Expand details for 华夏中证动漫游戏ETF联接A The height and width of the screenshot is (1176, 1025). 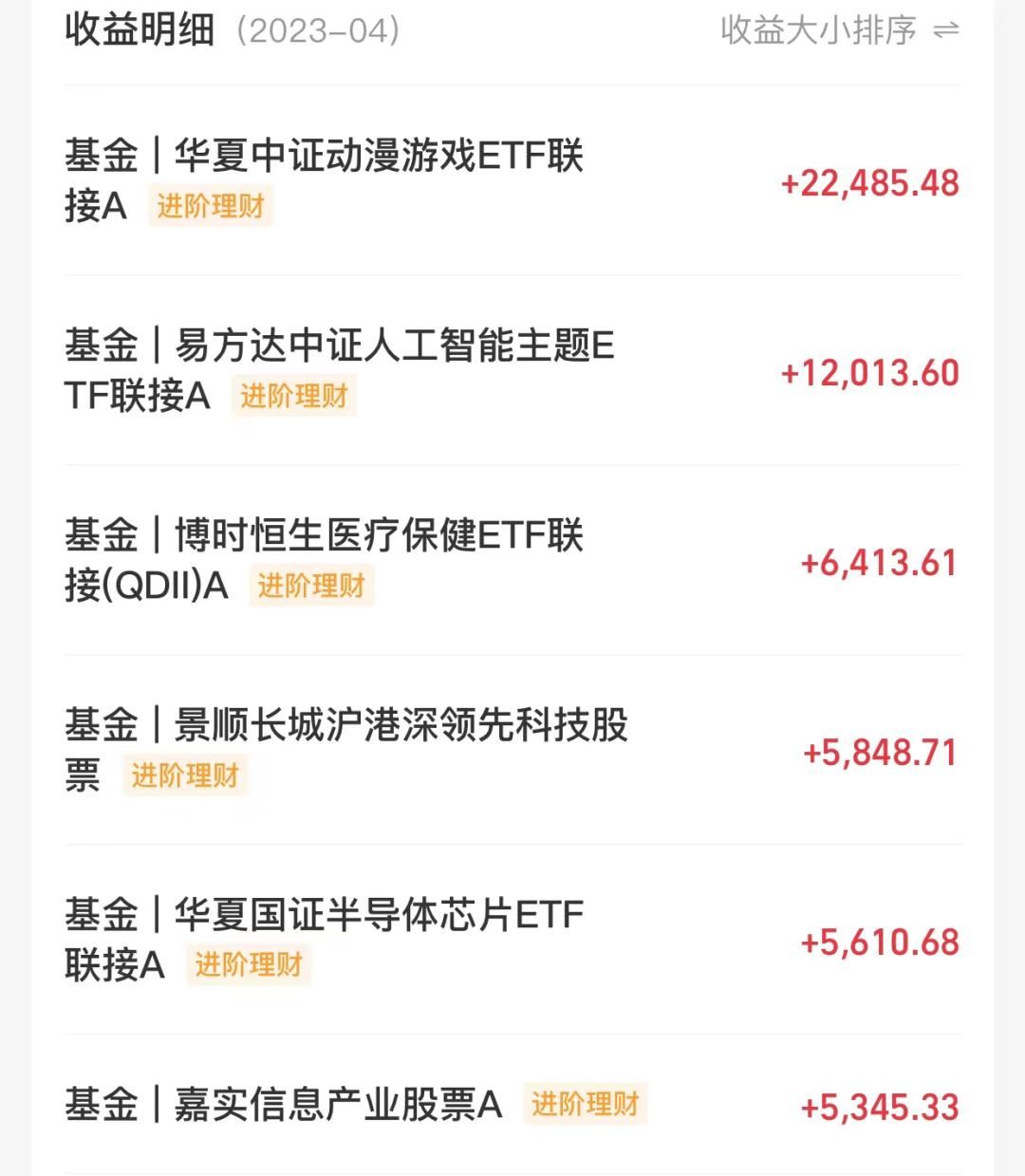click(380, 180)
